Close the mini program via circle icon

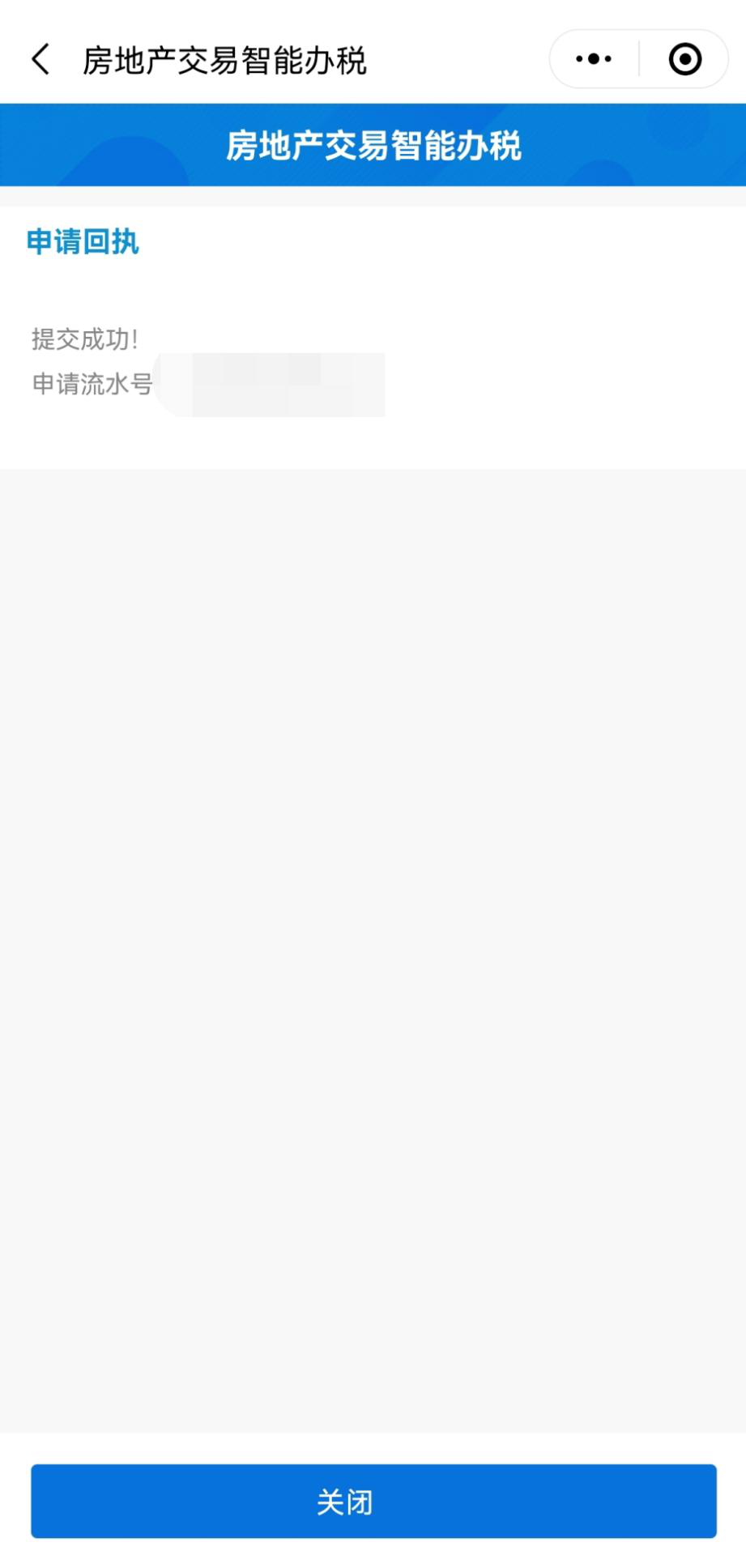684,59
